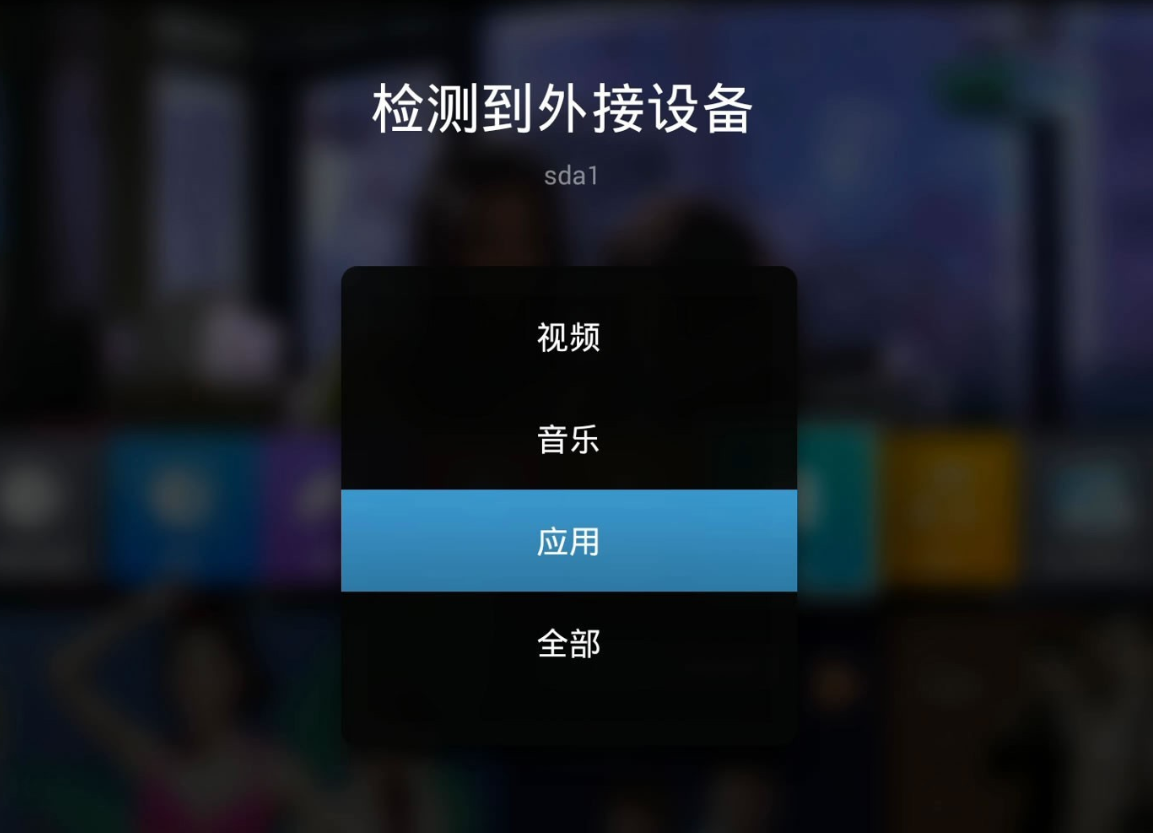1153x833 pixels.
Task: Browse 全部 files on the device
Action: pos(568,644)
